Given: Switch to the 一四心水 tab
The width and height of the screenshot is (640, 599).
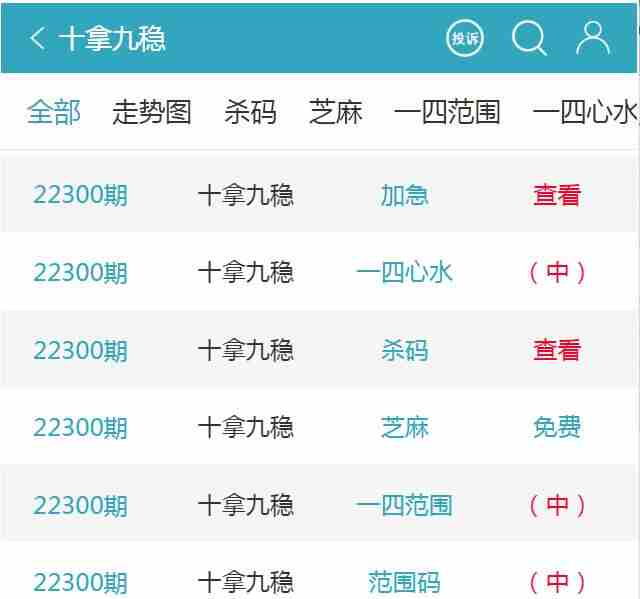Looking at the screenshot, I should pos(585,112).
